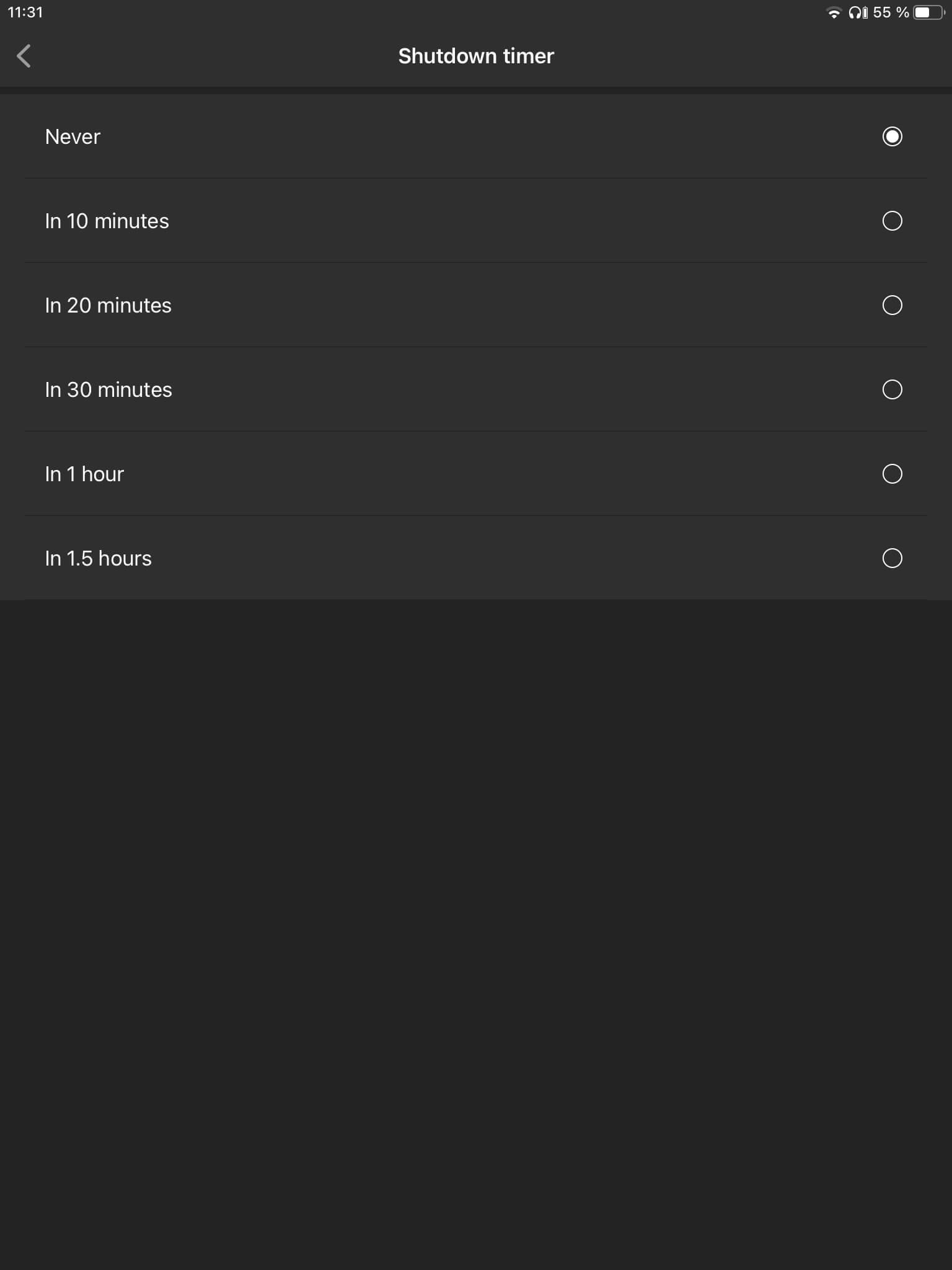This screenshot has width=952, height=1270.
Task: Select the Never option
Action: point(891,136)
